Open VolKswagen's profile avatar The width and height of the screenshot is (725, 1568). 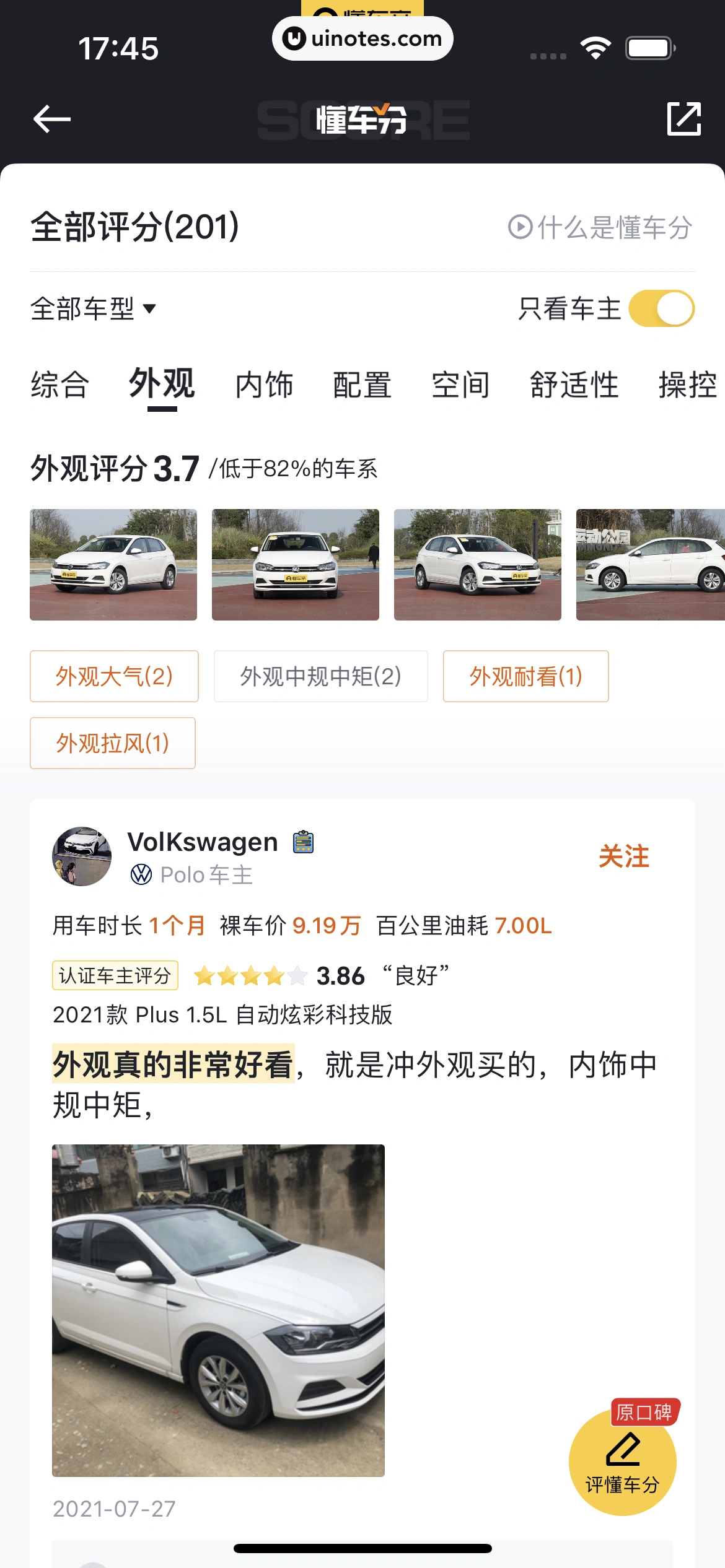click(82, 856)
